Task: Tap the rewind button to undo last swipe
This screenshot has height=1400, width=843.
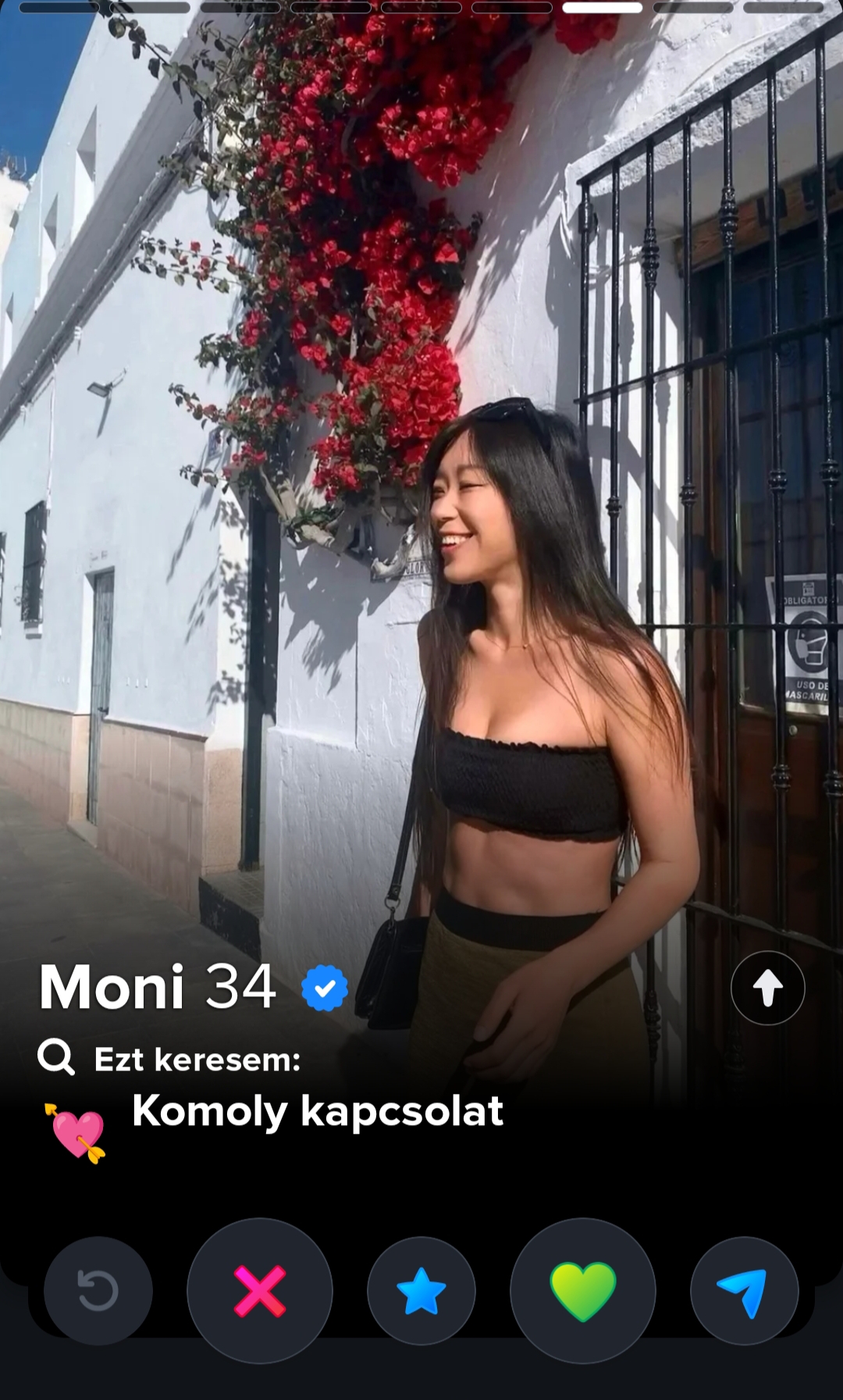Action: click(98, 1290)
